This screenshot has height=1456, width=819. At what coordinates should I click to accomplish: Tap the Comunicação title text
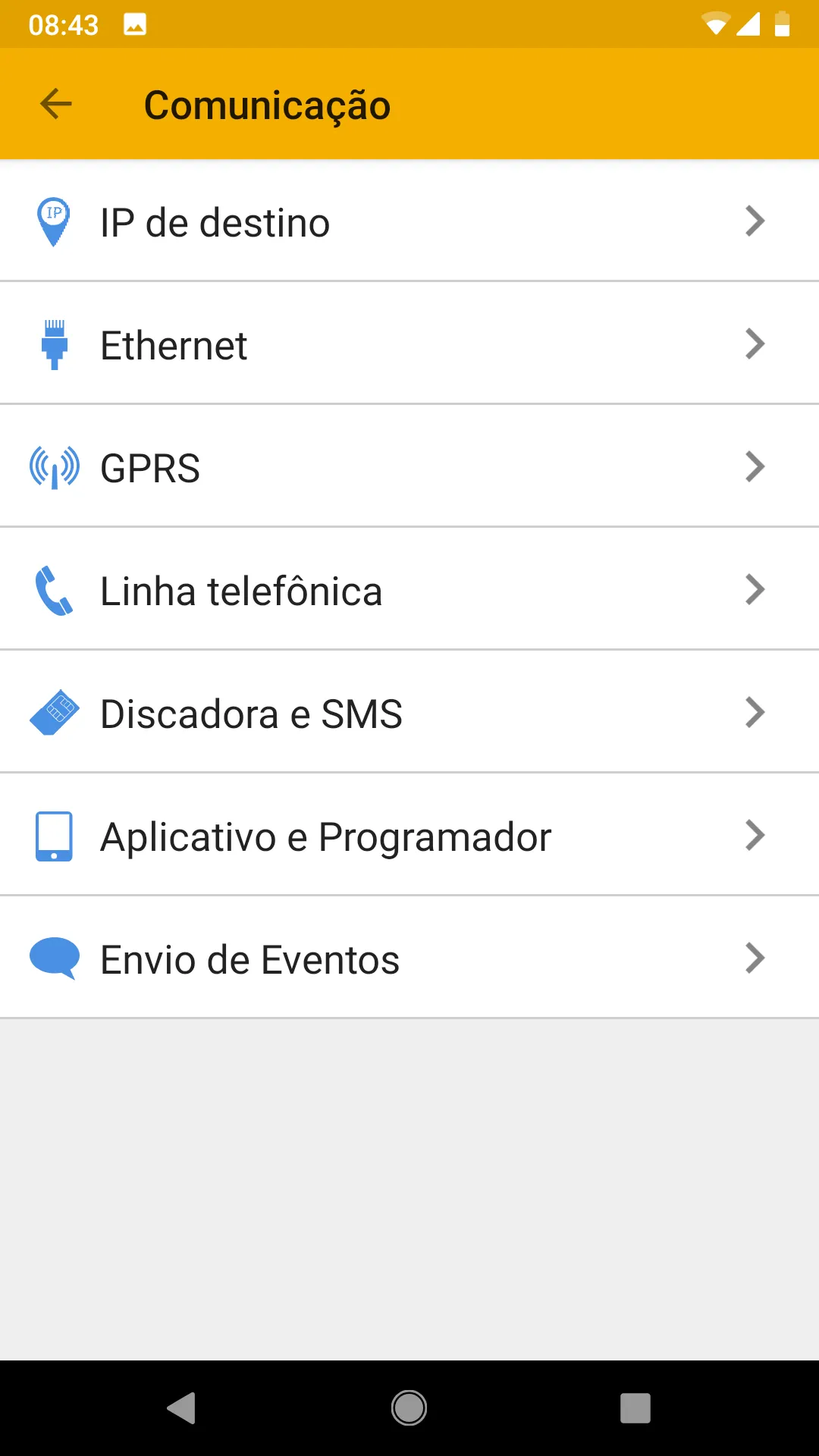[268, 104]
